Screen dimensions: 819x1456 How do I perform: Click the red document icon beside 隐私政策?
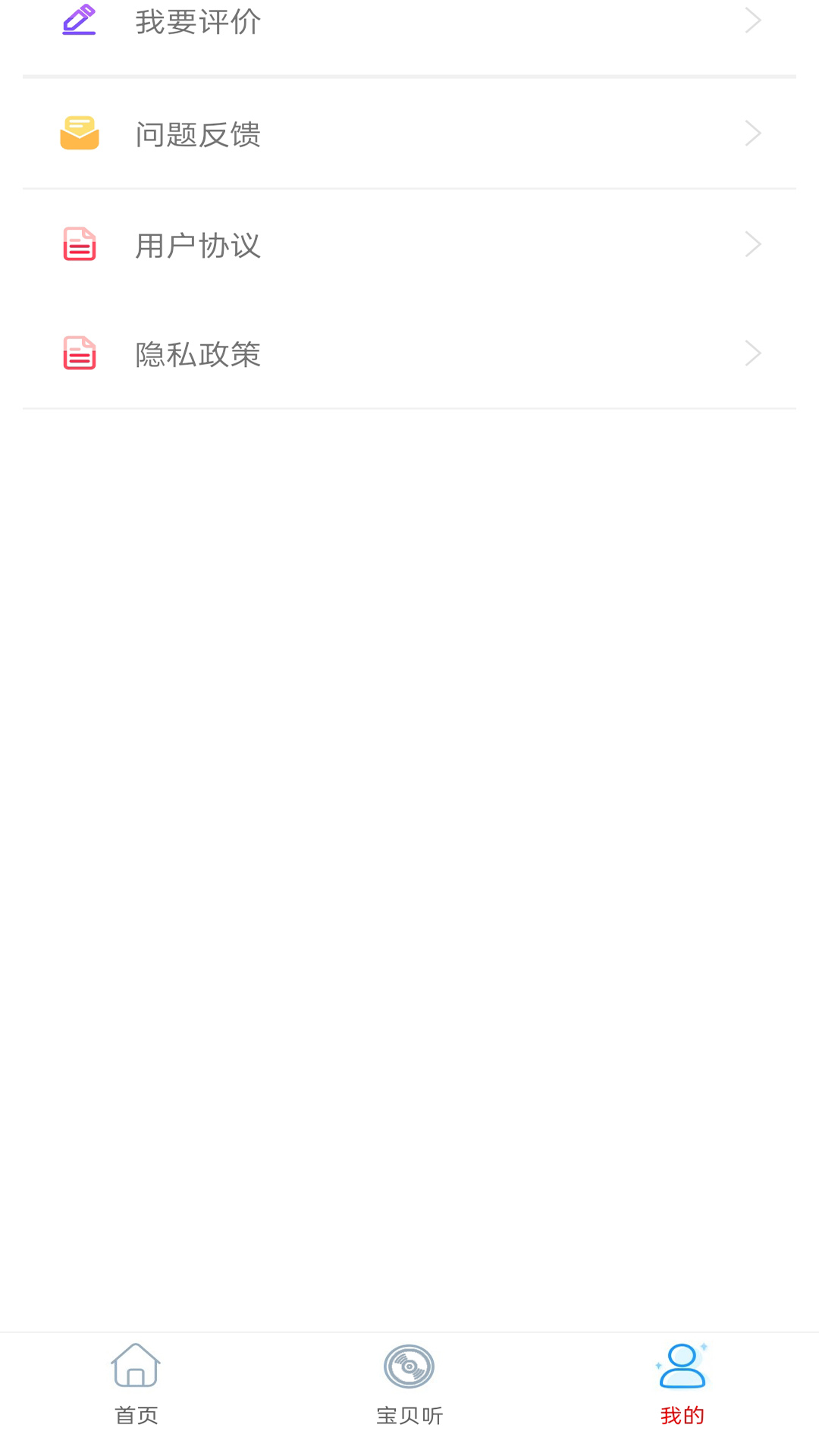coord(78,353)
